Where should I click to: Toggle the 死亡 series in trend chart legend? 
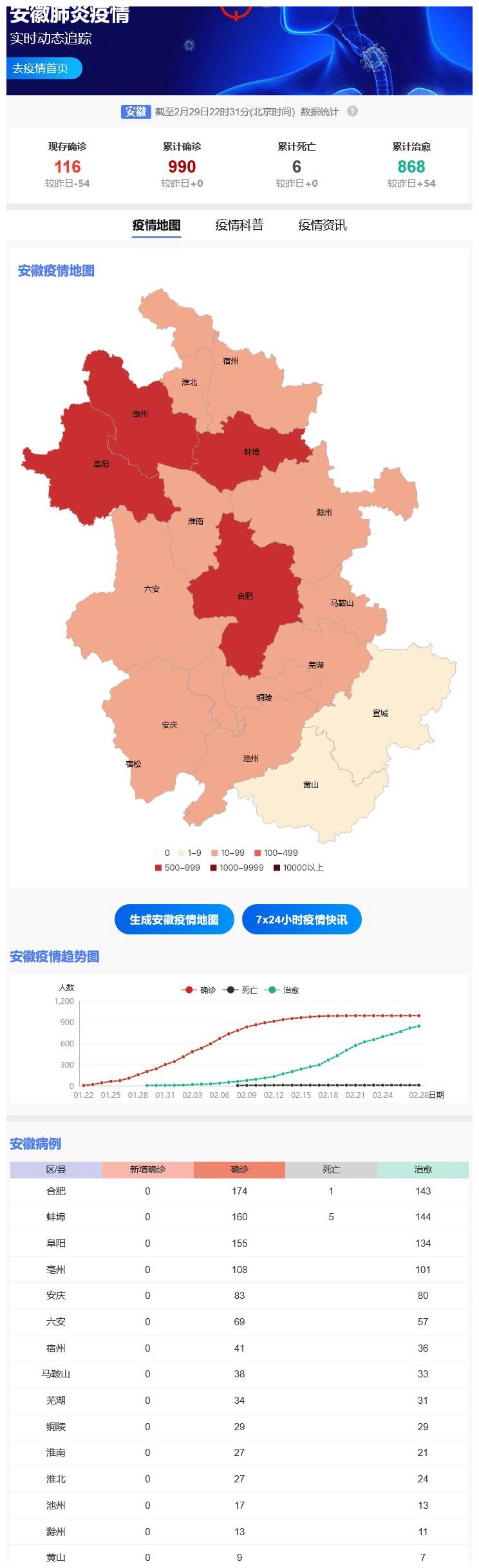point(241,990)
